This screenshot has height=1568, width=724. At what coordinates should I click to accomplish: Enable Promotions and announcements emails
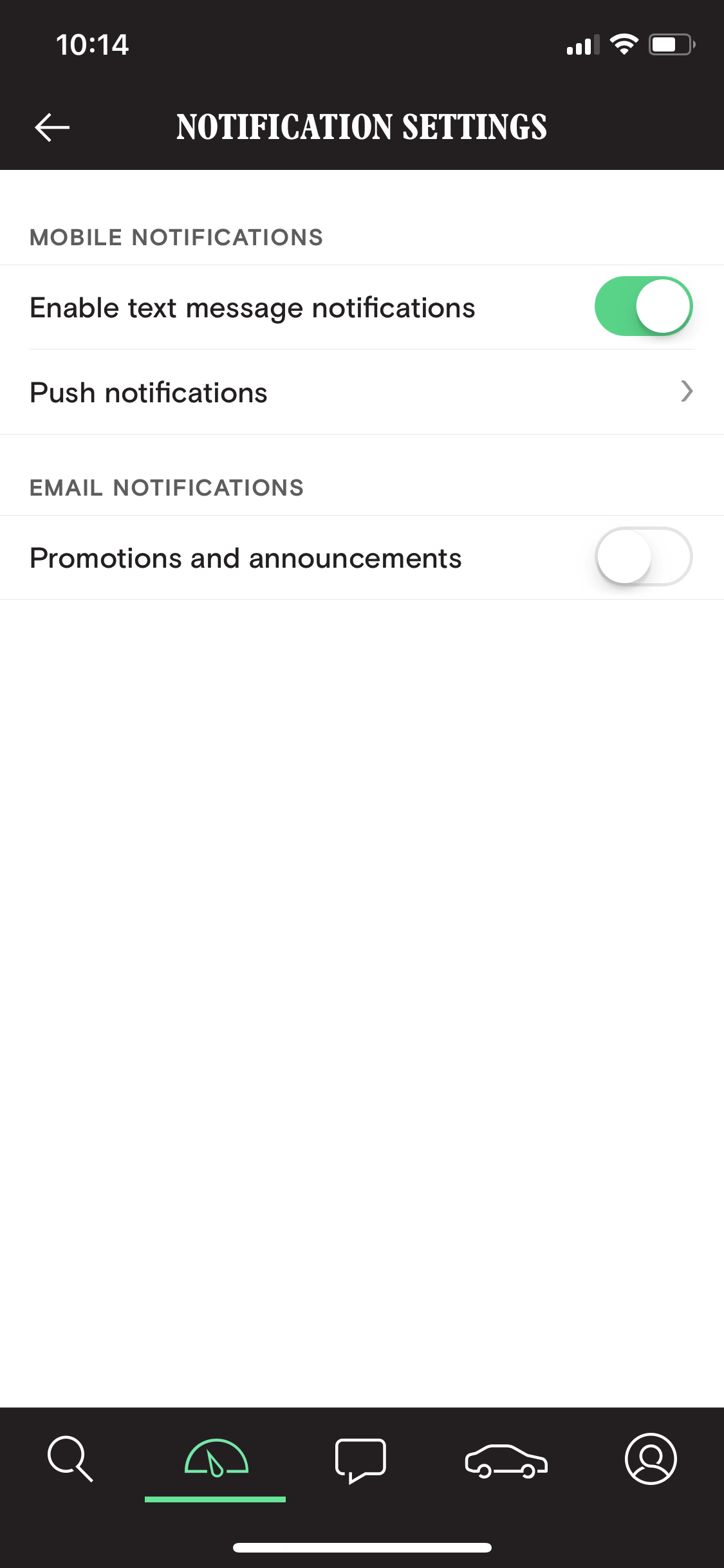[x=643, y=557]
